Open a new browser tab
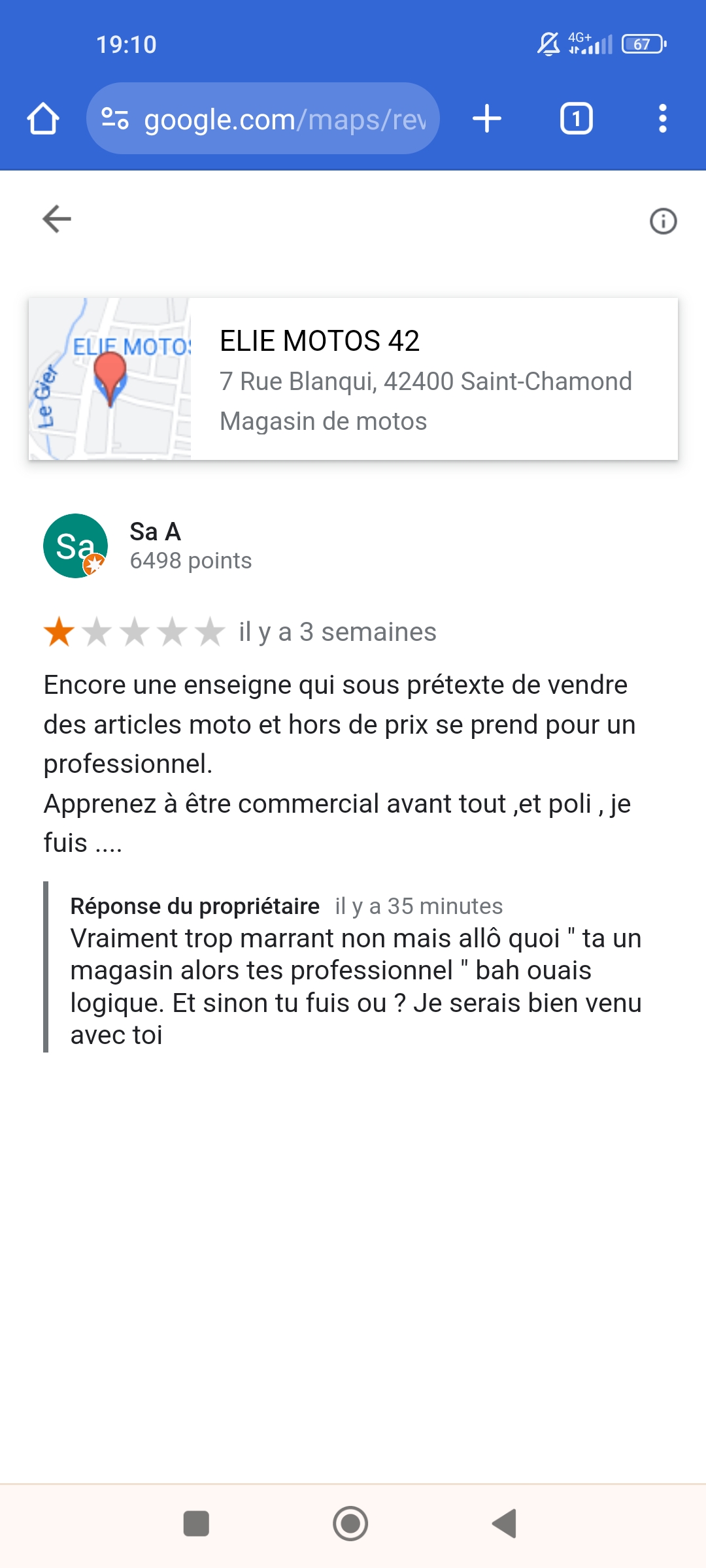Viewport: 706px width, 1568px height. coord(487,119)
